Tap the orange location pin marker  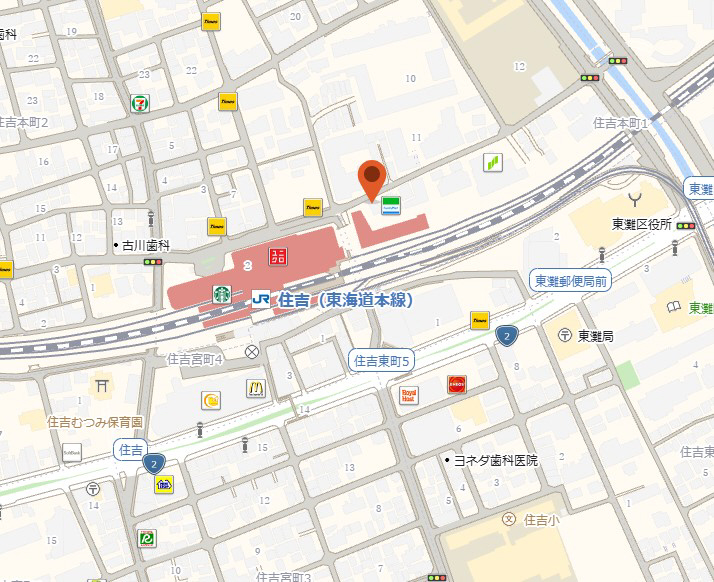tap(372, 179)
